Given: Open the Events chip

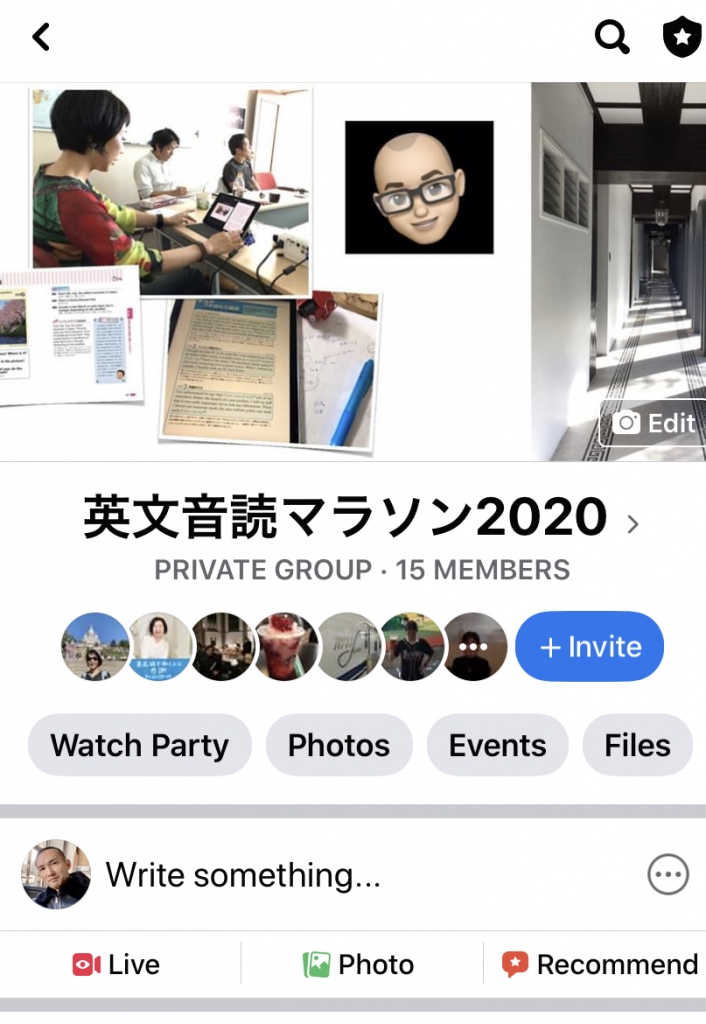Looking at the screenshot, I should click(497, 745).
